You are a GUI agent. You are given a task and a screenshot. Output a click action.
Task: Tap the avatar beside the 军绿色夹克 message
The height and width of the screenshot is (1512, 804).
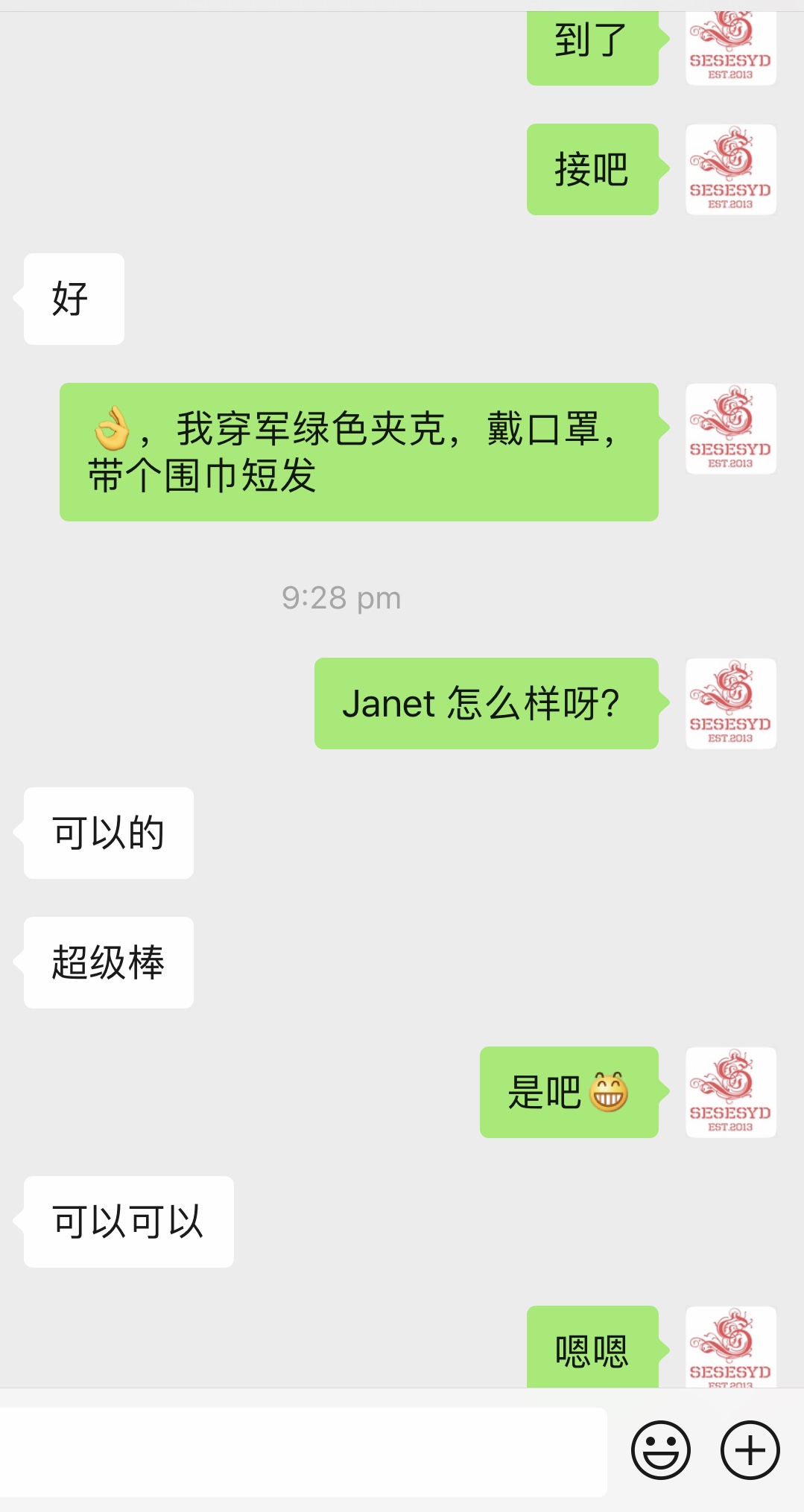(x=730, y=429)
